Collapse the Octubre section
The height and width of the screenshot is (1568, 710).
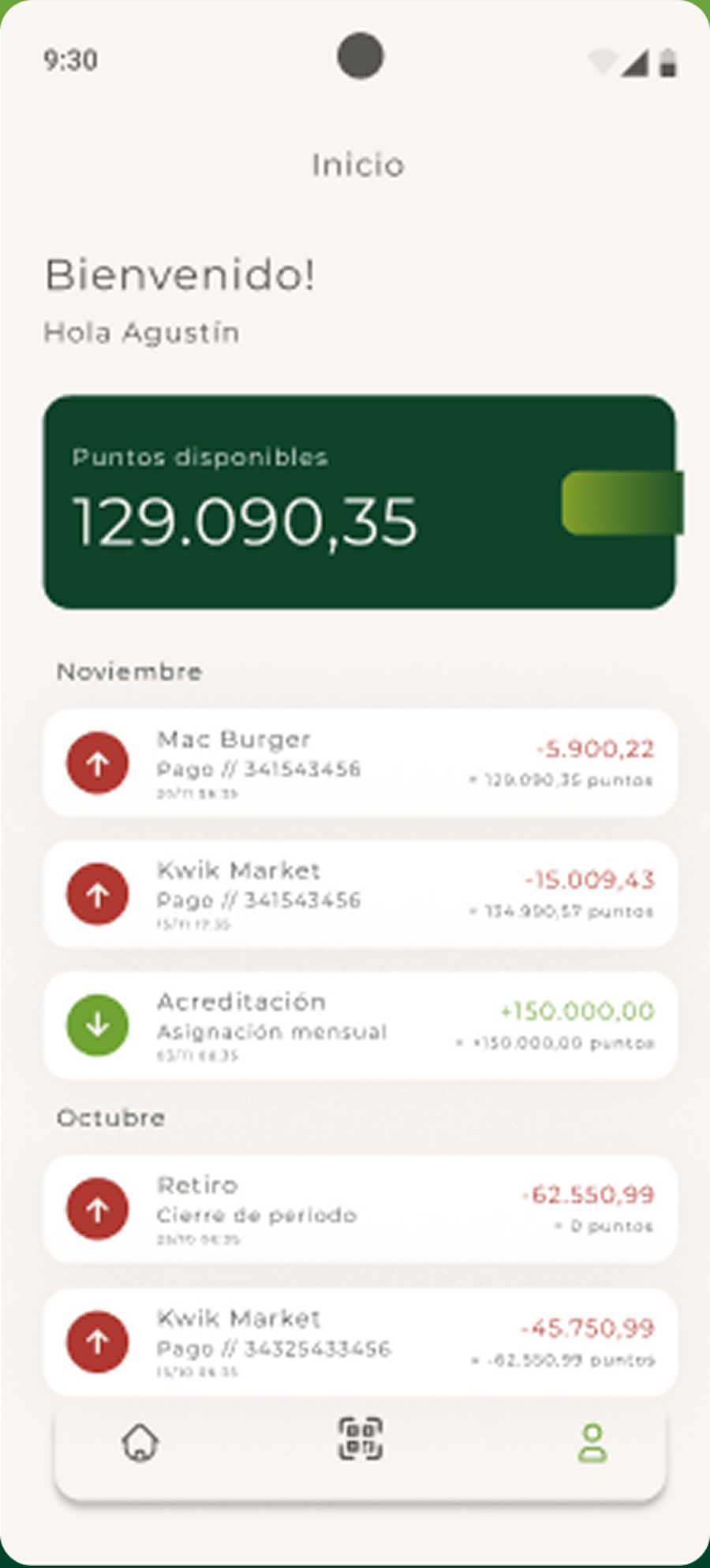click(110, 1116)
